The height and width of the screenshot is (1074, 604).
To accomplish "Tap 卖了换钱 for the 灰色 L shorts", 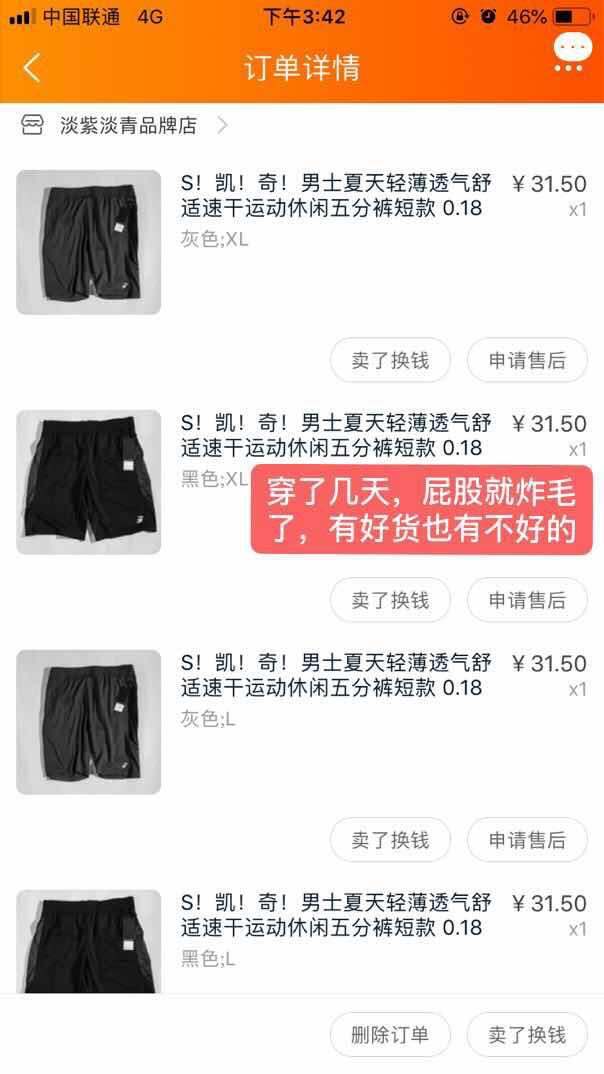I will tap(390, 840).
